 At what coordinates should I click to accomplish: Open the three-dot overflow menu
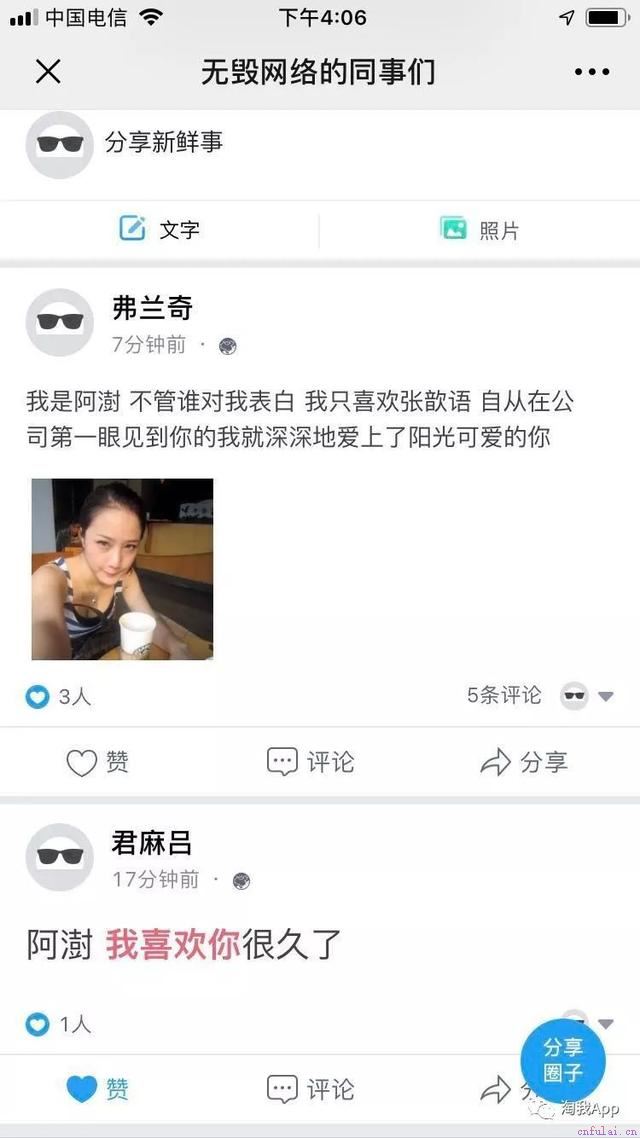[591, 72]
